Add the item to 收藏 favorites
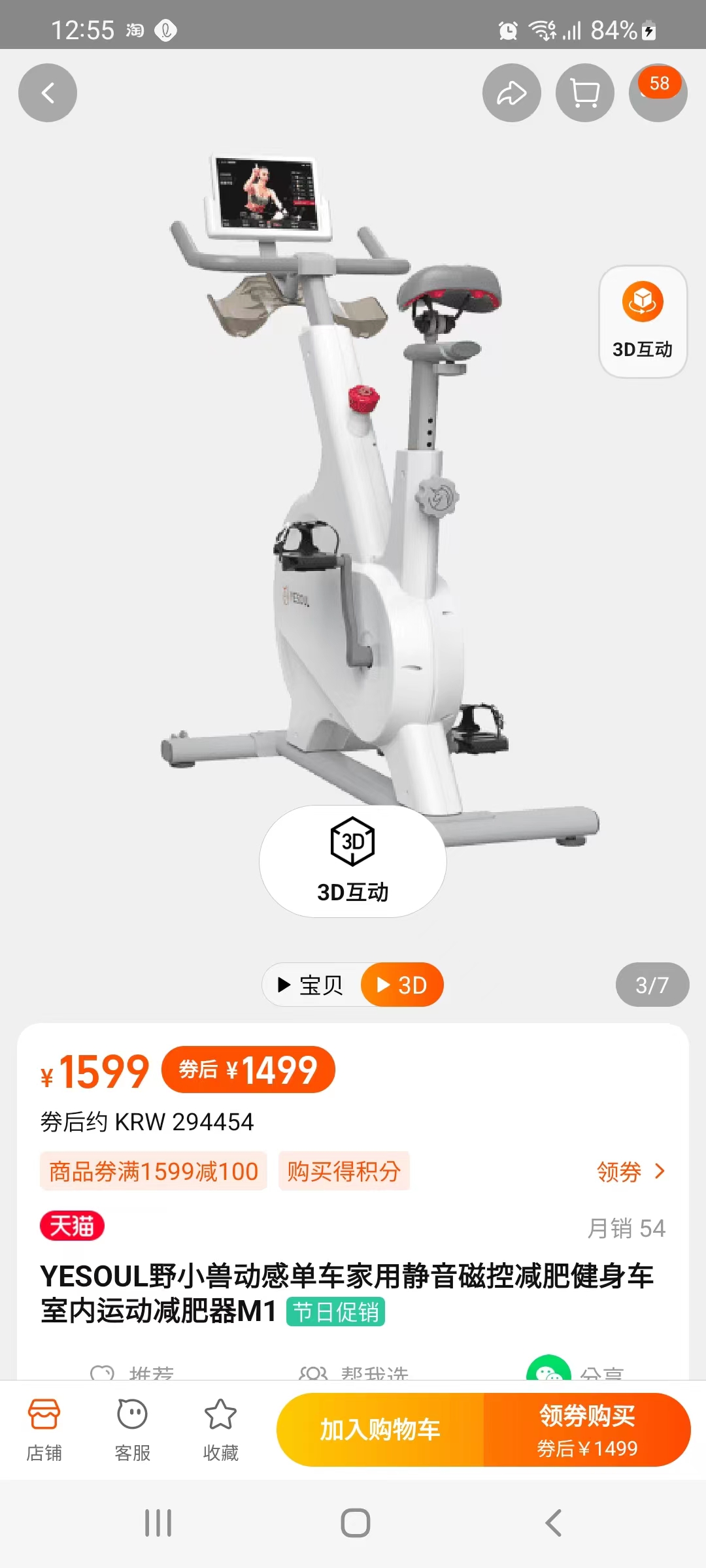The width and height of the screenshot is (706, 1568). pos(220,1429)
